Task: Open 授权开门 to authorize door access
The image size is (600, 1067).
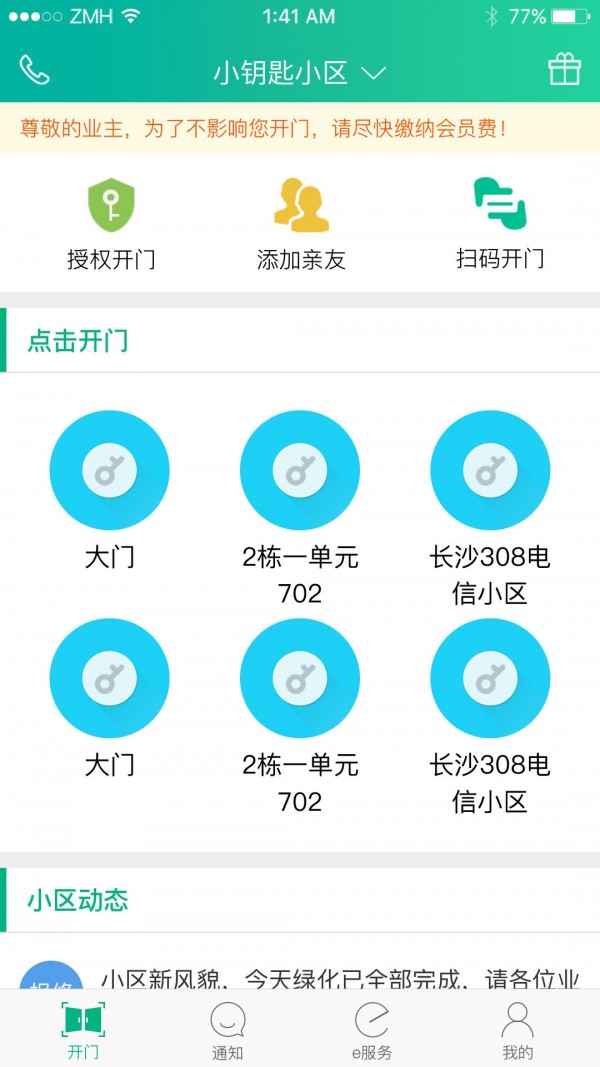Action: tap(111, 224)
